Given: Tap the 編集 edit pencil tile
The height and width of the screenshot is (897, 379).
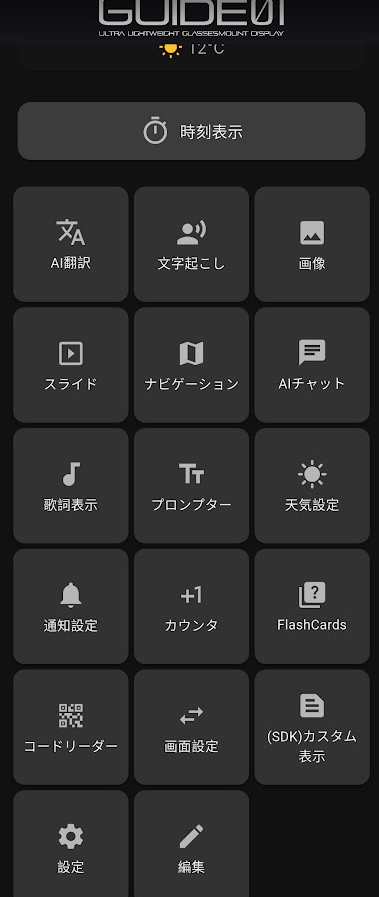Looking at the screenshot, I should coord(192,844).
